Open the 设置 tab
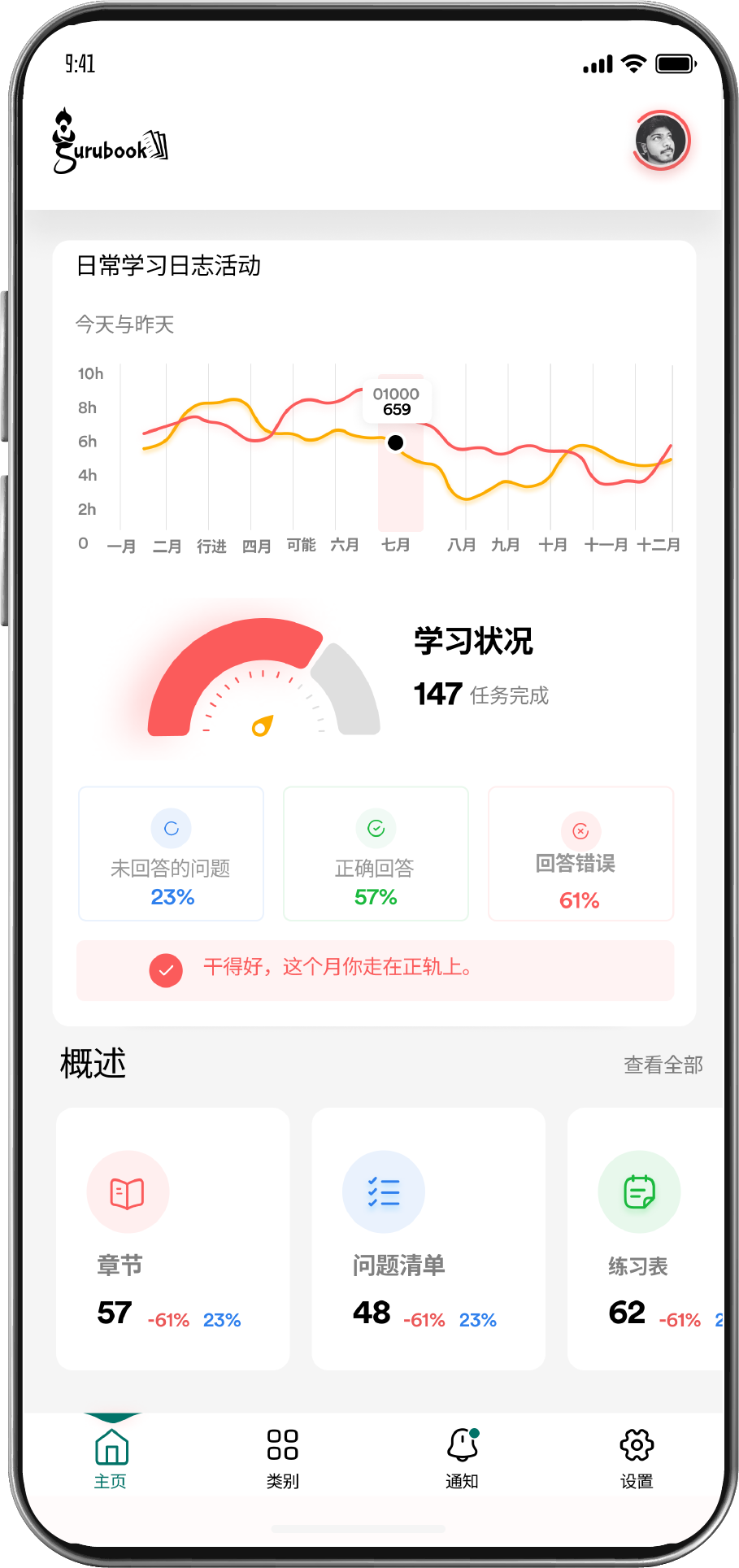This screenshot has height=1568, width=739. tap(636, 1457)
